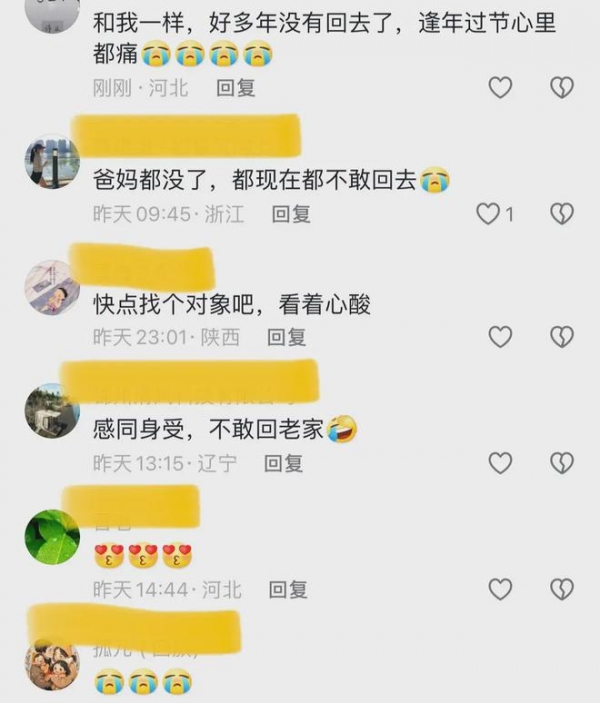Reply to the 陕西 comment at 23:01
The width and height of the screenshot is (600, 703).
287,337
